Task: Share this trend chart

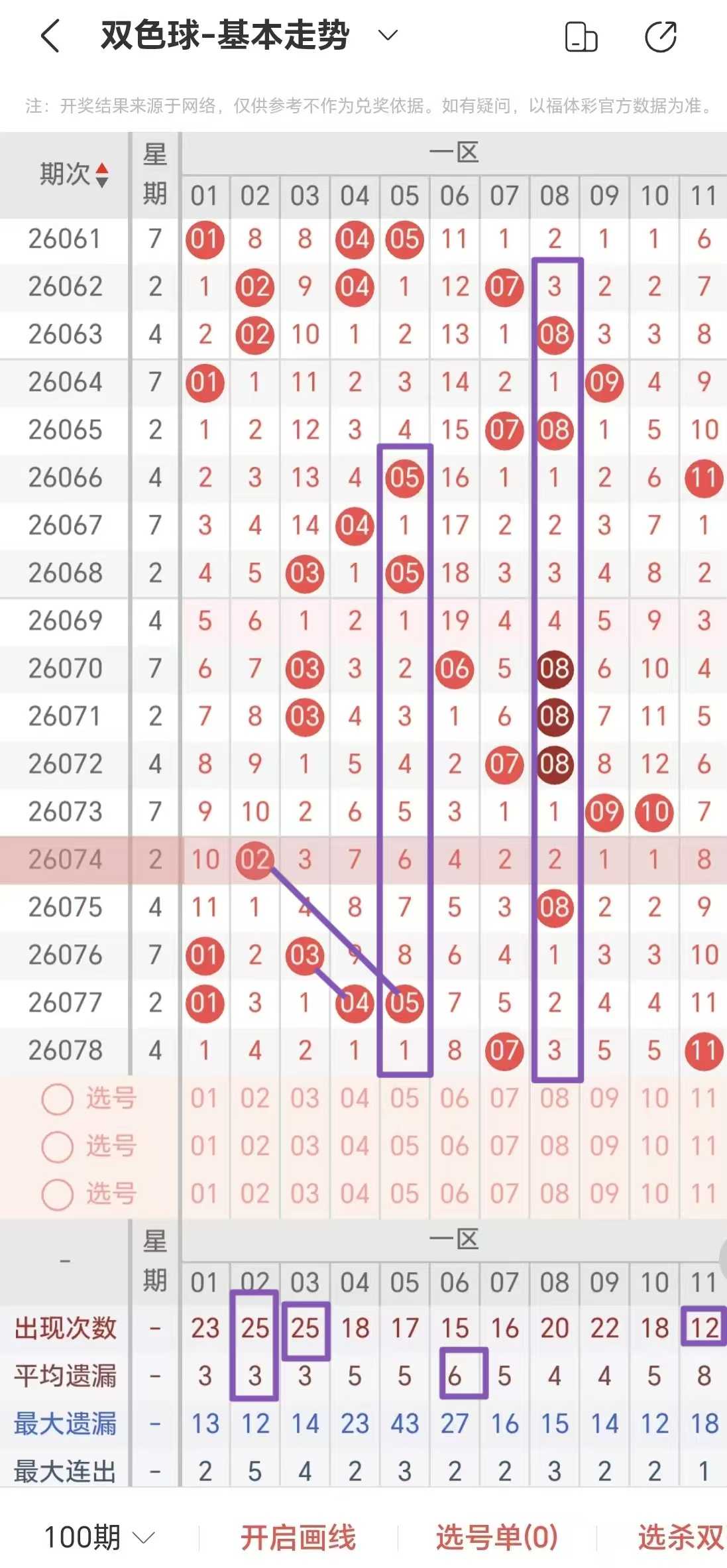Action: [661, 36]
